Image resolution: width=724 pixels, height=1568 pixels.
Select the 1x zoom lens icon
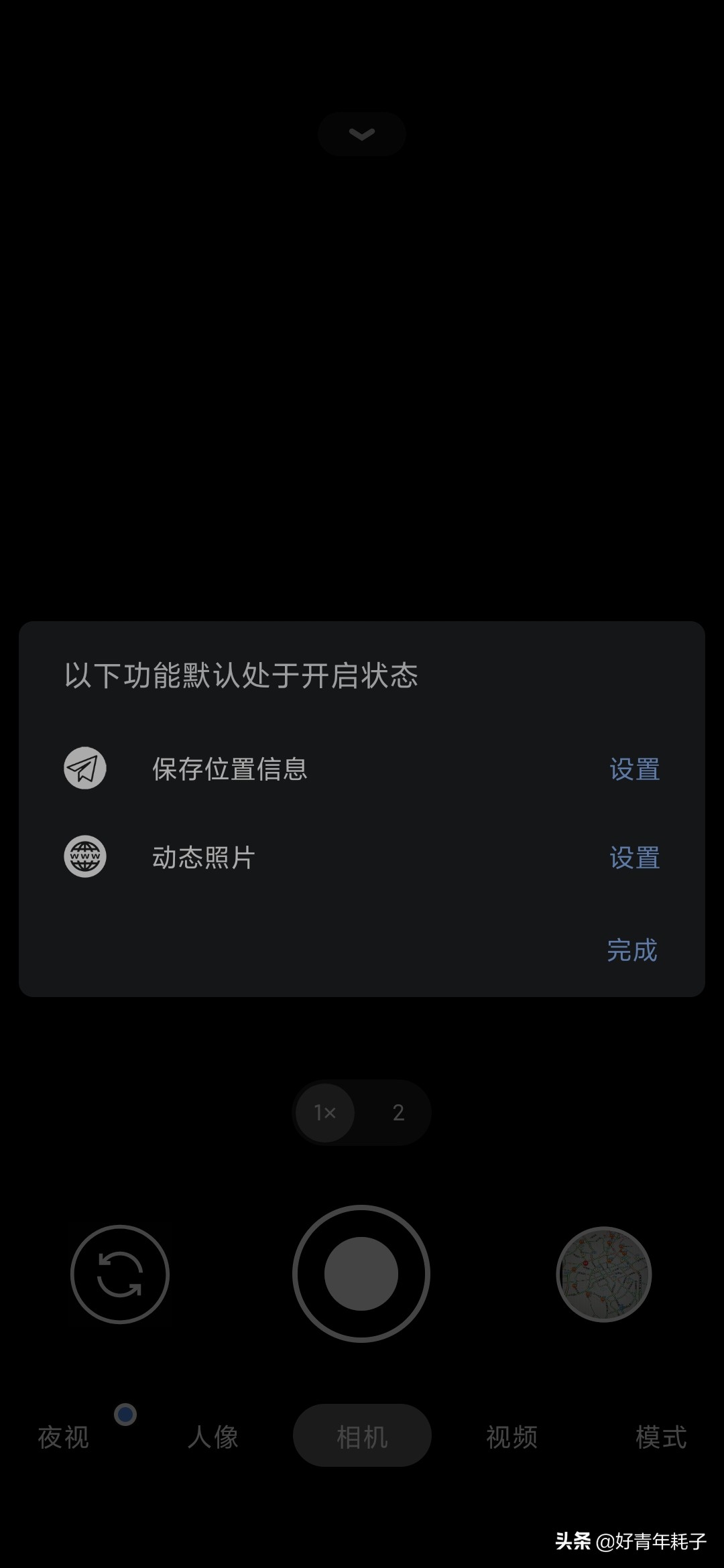pos(324,1112)
